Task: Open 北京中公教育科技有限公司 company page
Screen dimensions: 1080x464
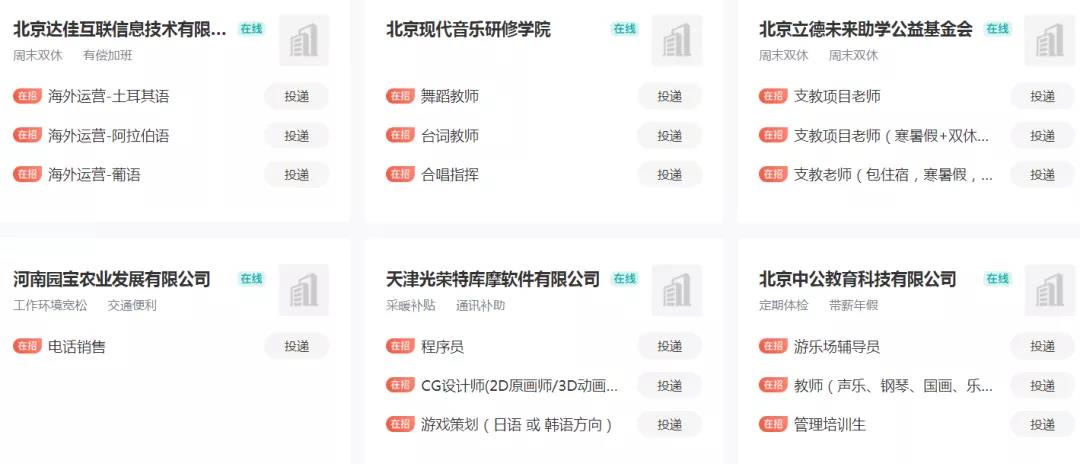Action: (857, 279)
